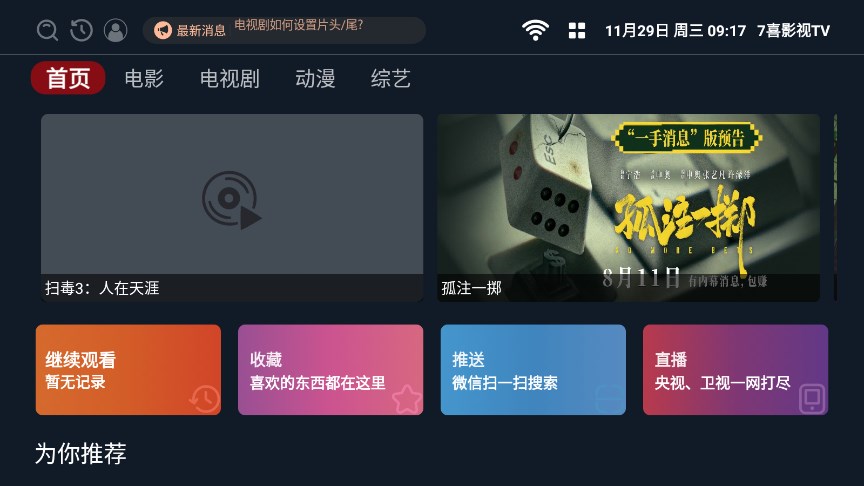Open watch history clock icon
This screenshot has height=486, width=864.
(x=81, y=30)
